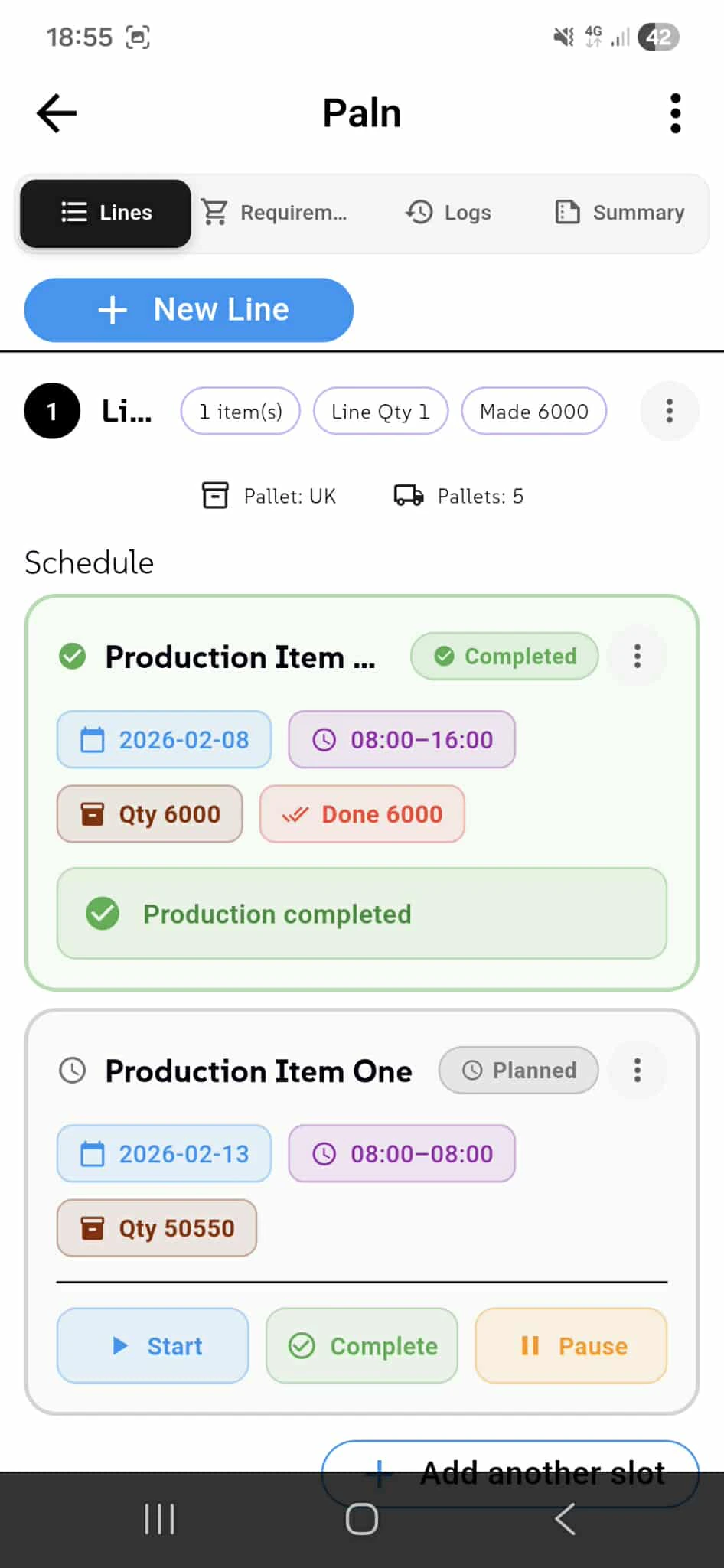The width and height of the screenshot is (724, 1568).
Task: Tap the green checkmark beside Production completed
Action: [x=103, y=913]
